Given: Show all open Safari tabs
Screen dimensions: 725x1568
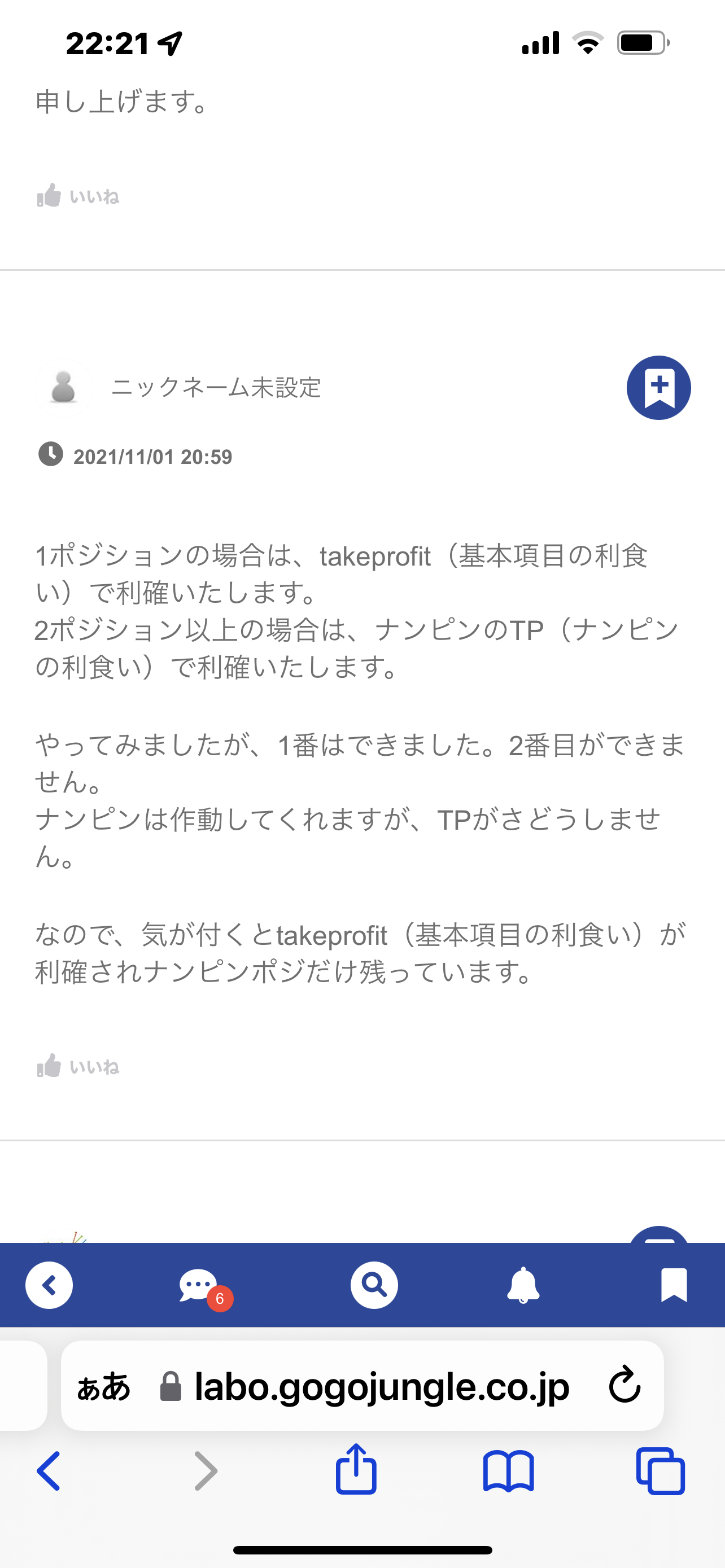Looking at the screenshot, I should click(661, 1471).
